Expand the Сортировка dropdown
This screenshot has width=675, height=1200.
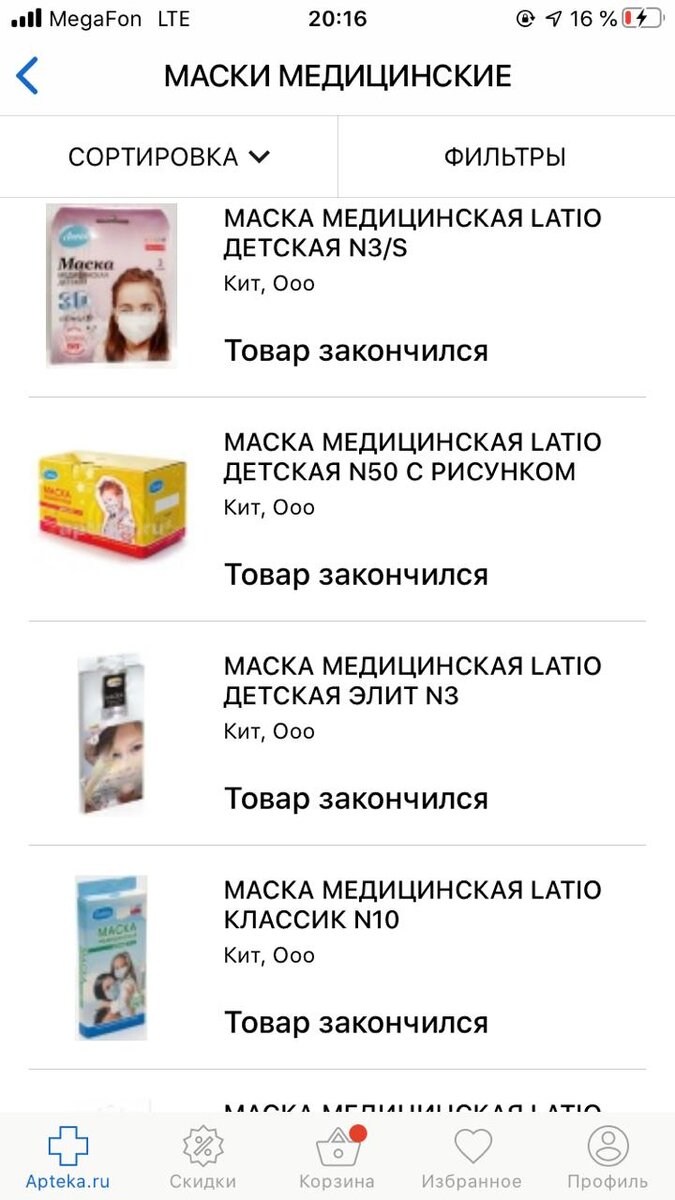169,157
